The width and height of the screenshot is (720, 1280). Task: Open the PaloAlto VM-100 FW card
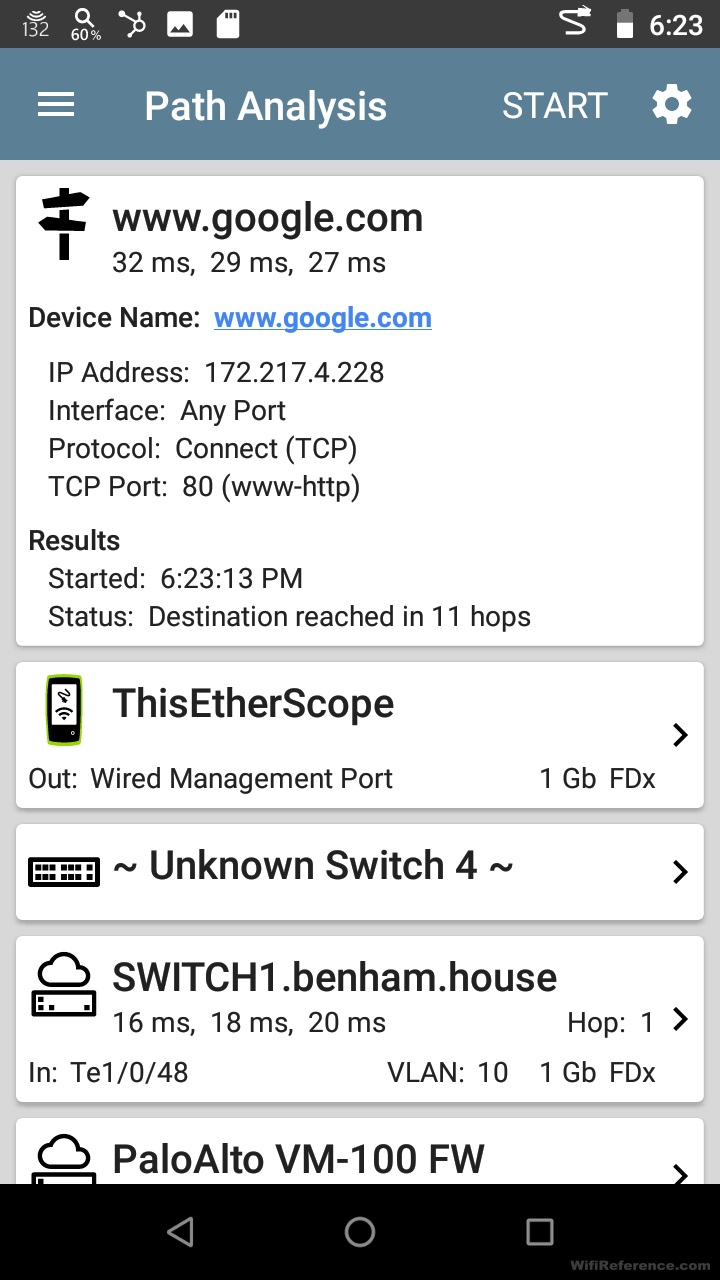360,1160
